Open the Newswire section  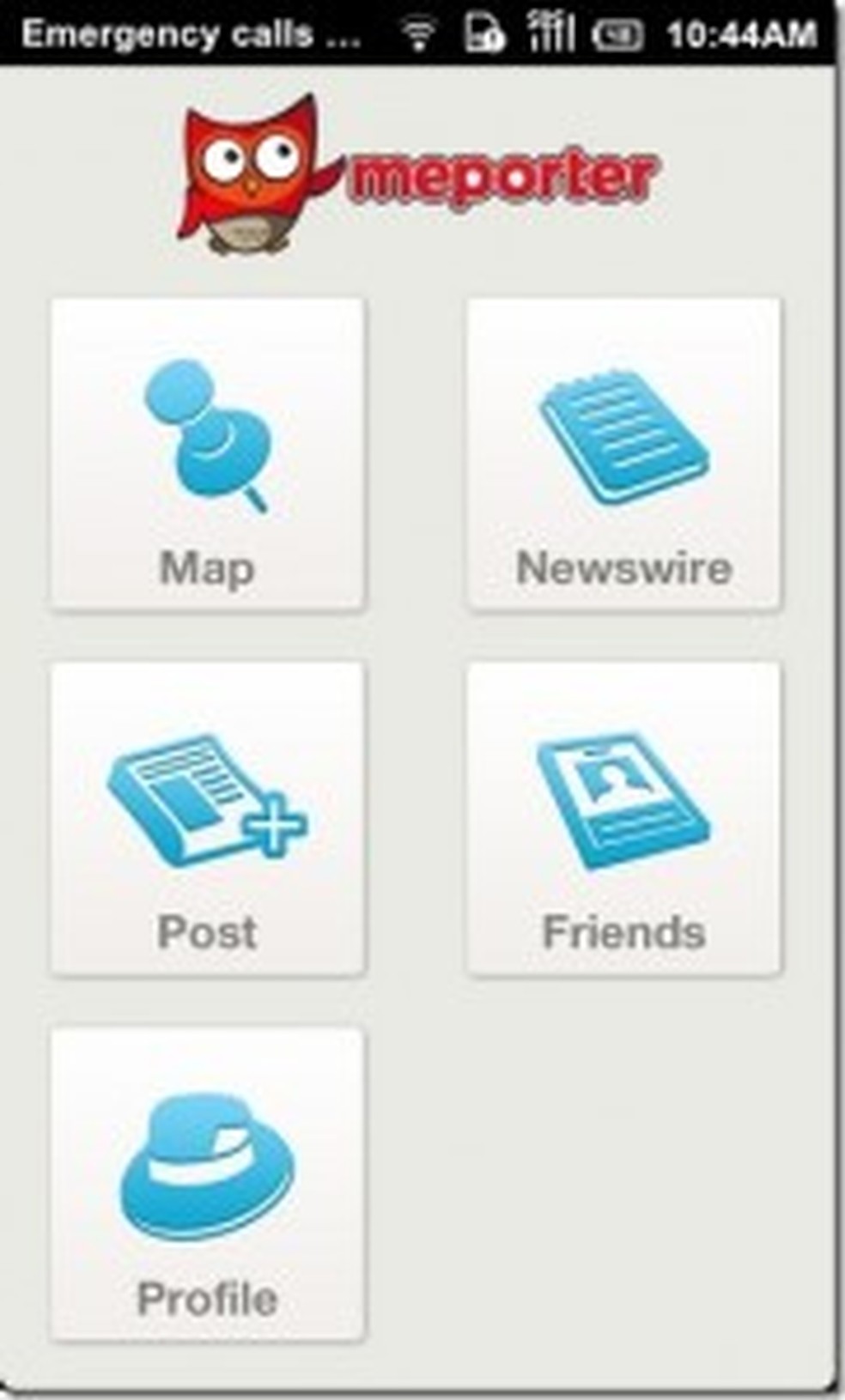pyautogui.click(x=623, y=455)
